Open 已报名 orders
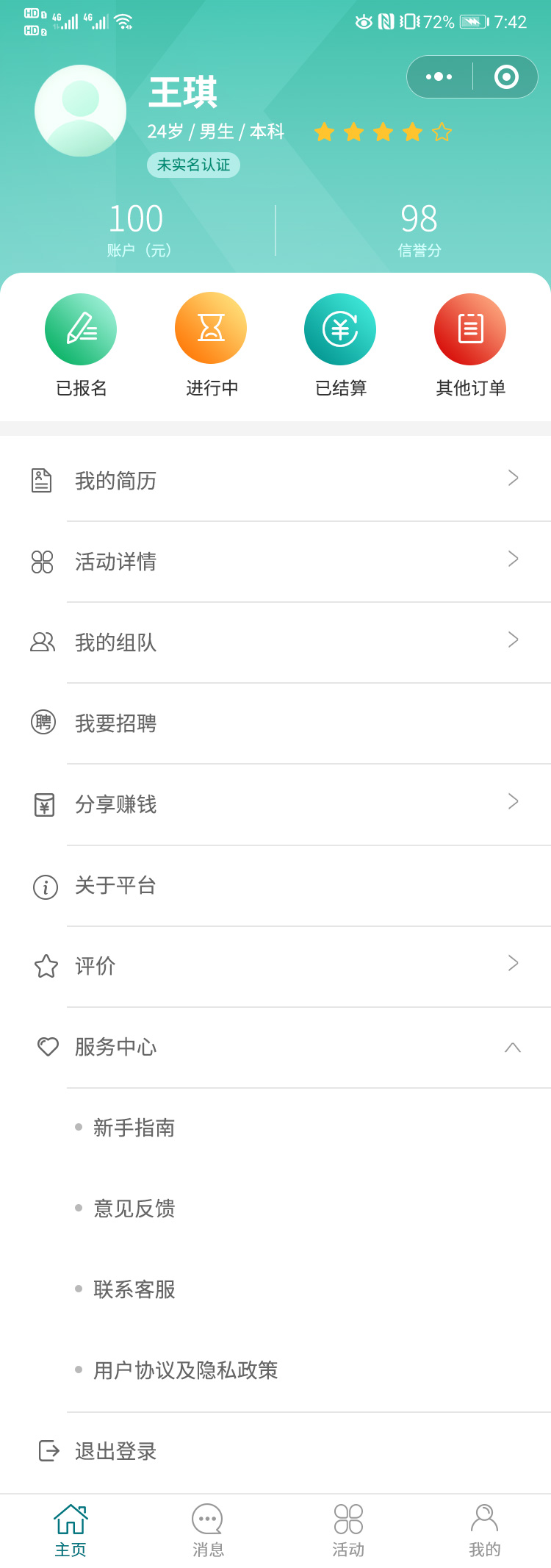551x1568 pixels. point(81,346)
